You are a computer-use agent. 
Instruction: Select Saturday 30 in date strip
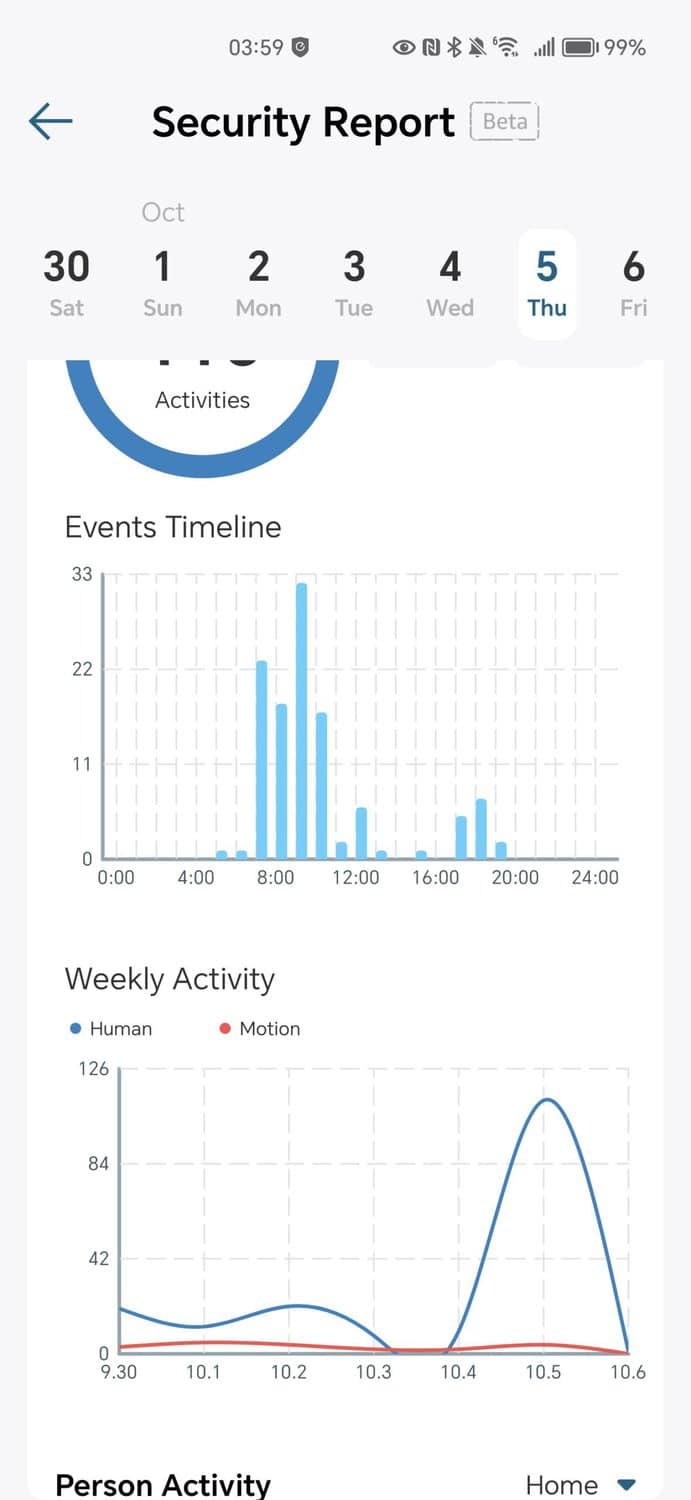click(x=66, y=283)
